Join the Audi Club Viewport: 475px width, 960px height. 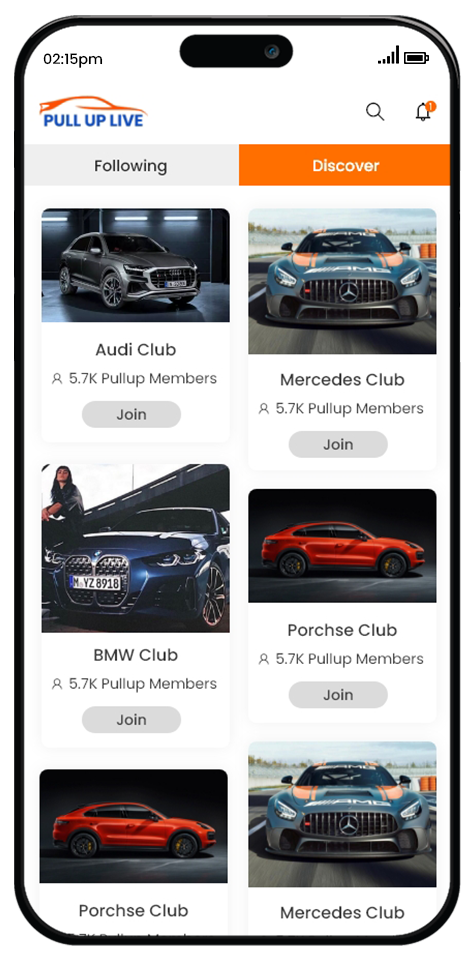pyautogui.click(x=132, y=414)
